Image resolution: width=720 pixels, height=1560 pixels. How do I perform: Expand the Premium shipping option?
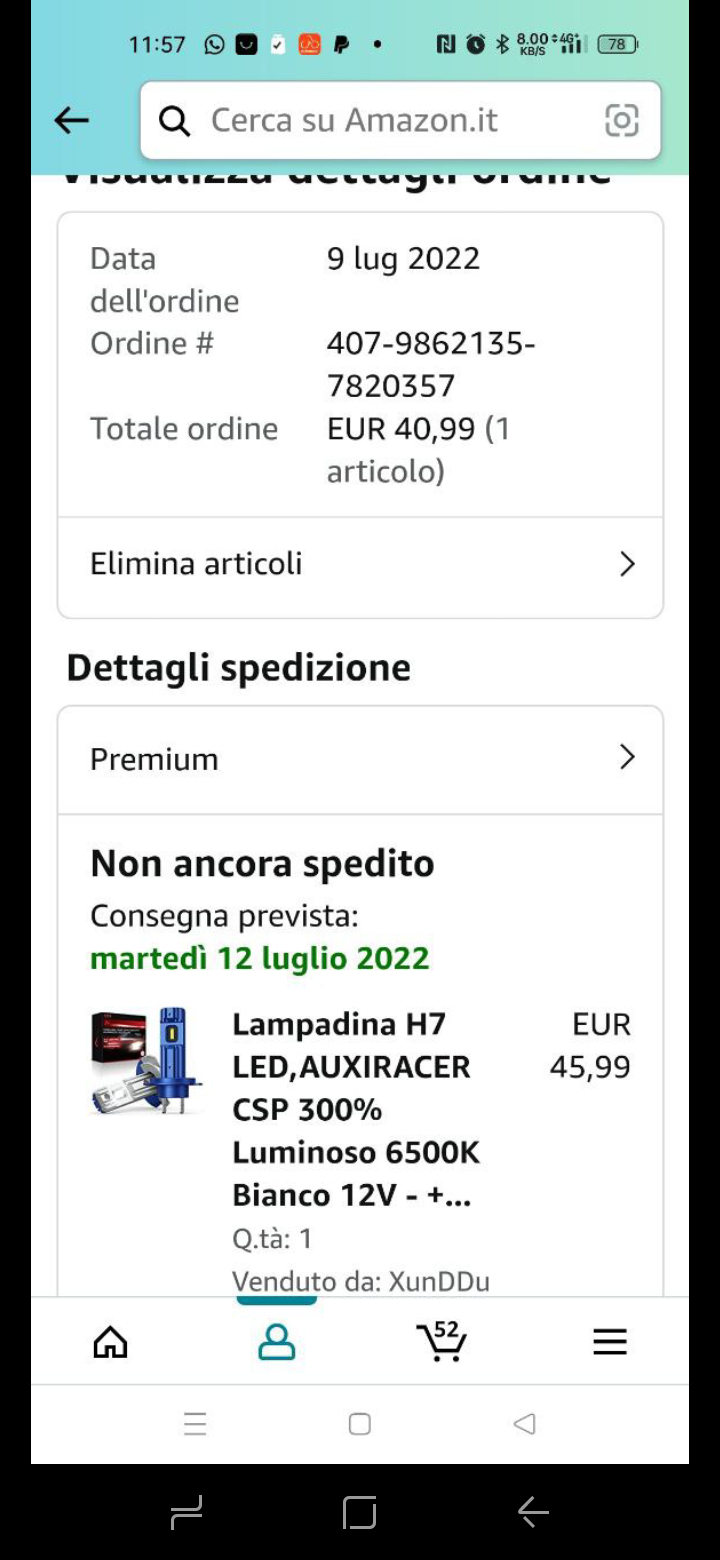click(360, 759)
